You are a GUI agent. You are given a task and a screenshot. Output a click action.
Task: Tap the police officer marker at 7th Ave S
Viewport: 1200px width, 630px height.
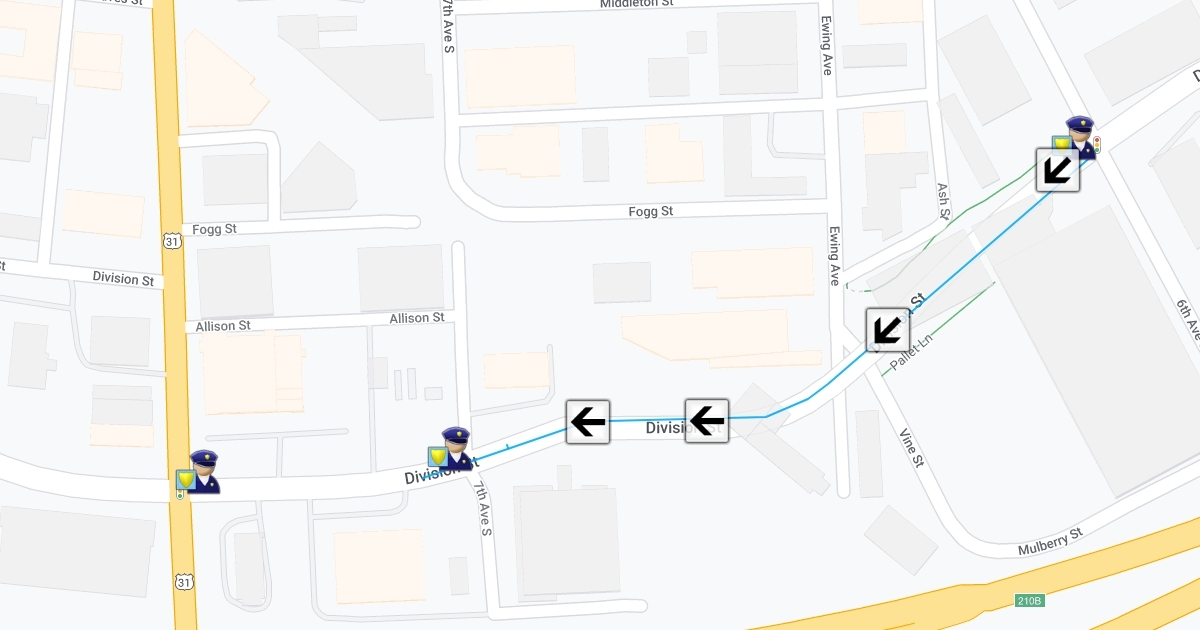click(x=454, y=449)
